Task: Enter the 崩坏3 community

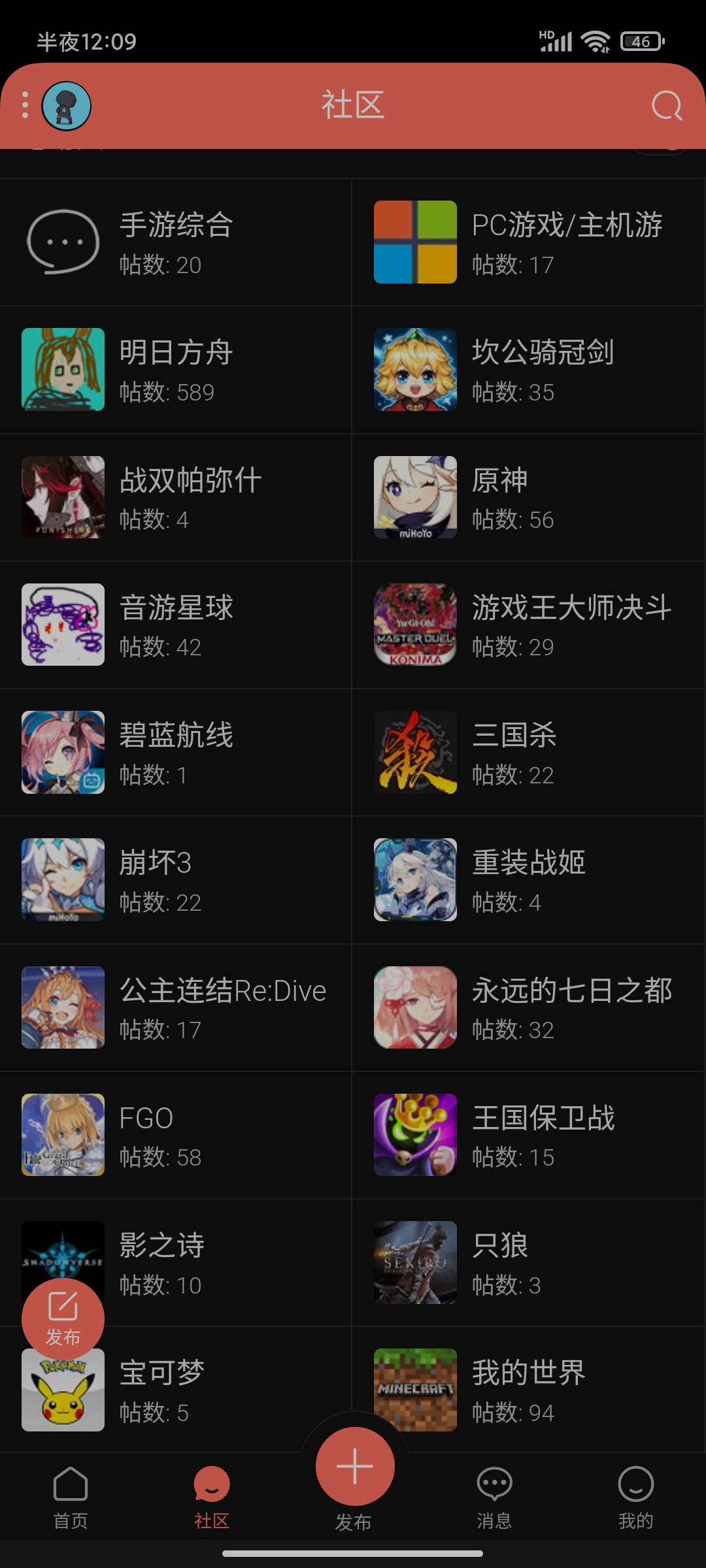Action: point(176,879)
